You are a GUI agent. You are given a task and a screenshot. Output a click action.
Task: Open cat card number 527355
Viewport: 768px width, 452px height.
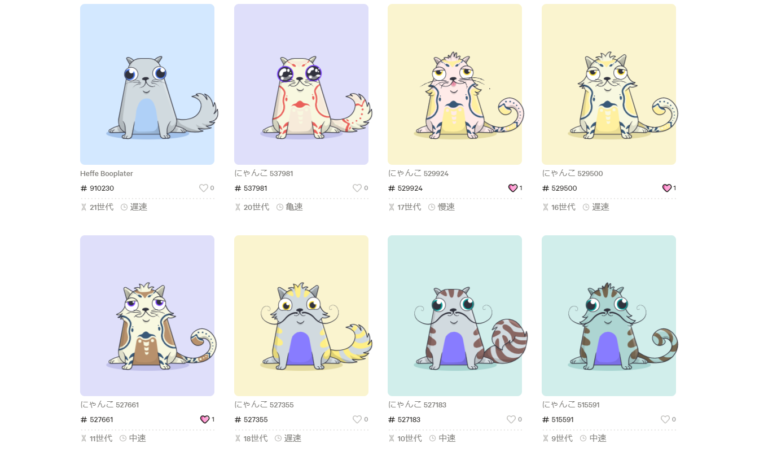coord(301,316)
